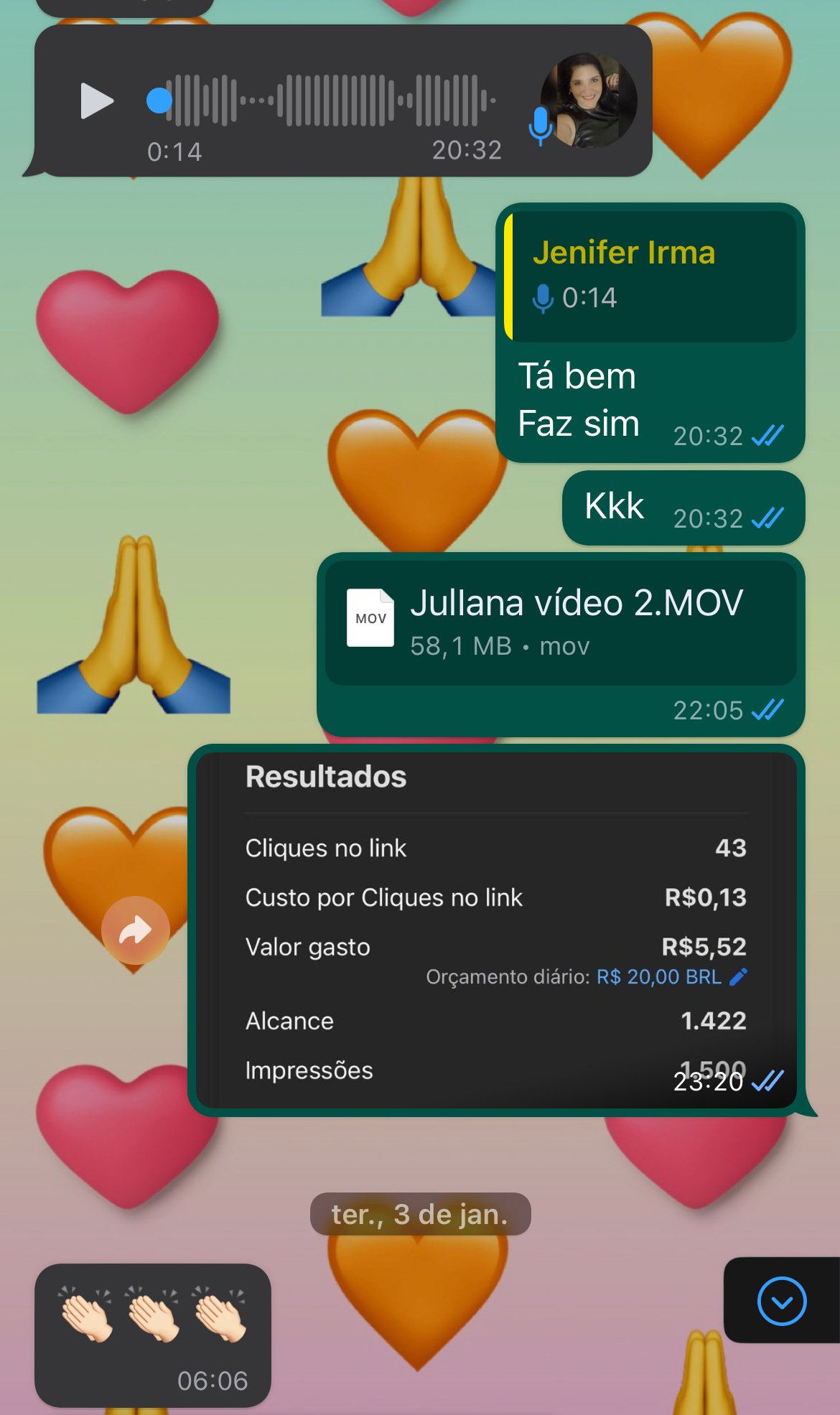
Task: Open the Resultados screenshot image
Action: [496, 930]
